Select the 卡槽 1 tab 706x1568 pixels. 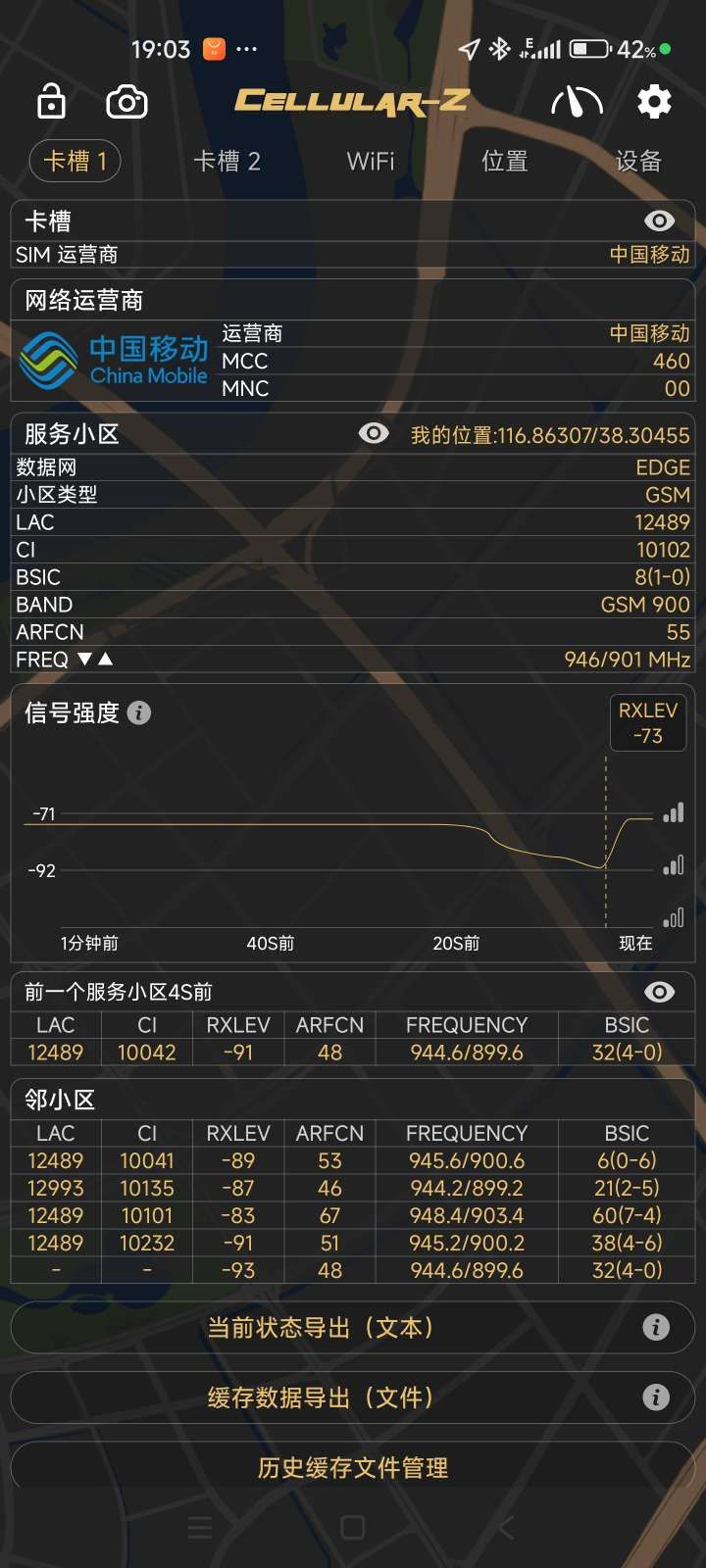tap(76, 161)
